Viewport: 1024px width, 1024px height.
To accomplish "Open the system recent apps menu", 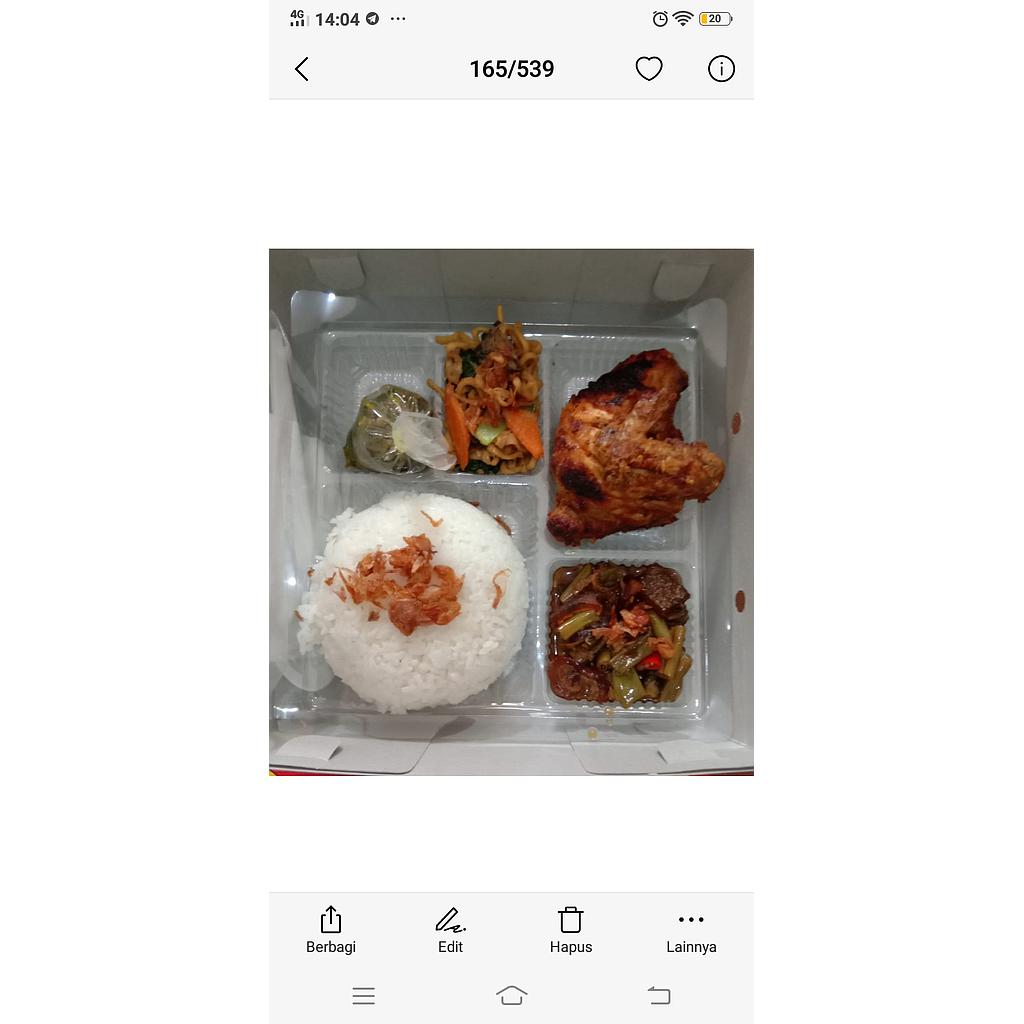I will tap(364, 996).
